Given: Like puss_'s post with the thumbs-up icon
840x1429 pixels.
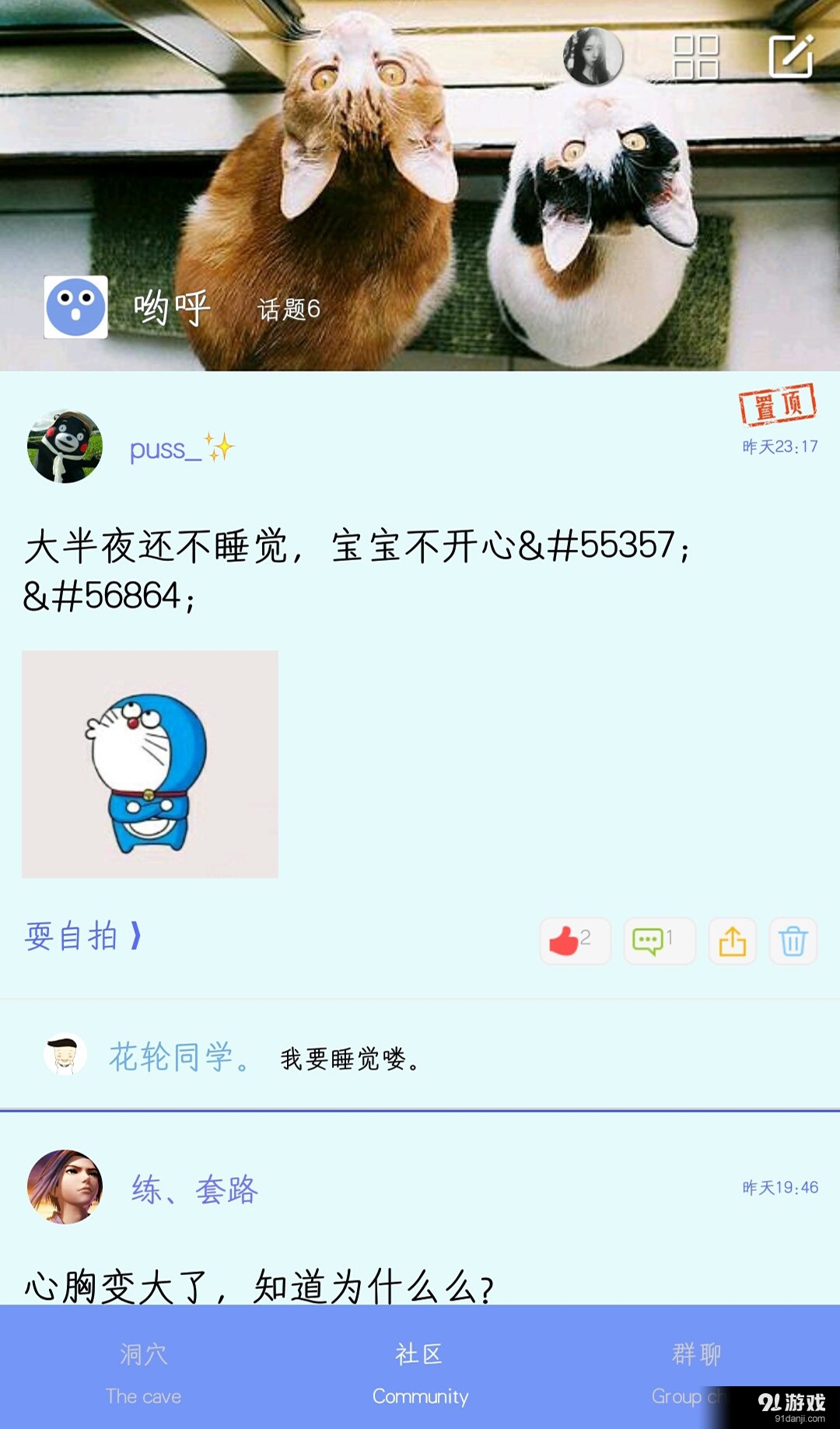Looking at the screenshot, I should pos(573,941).
